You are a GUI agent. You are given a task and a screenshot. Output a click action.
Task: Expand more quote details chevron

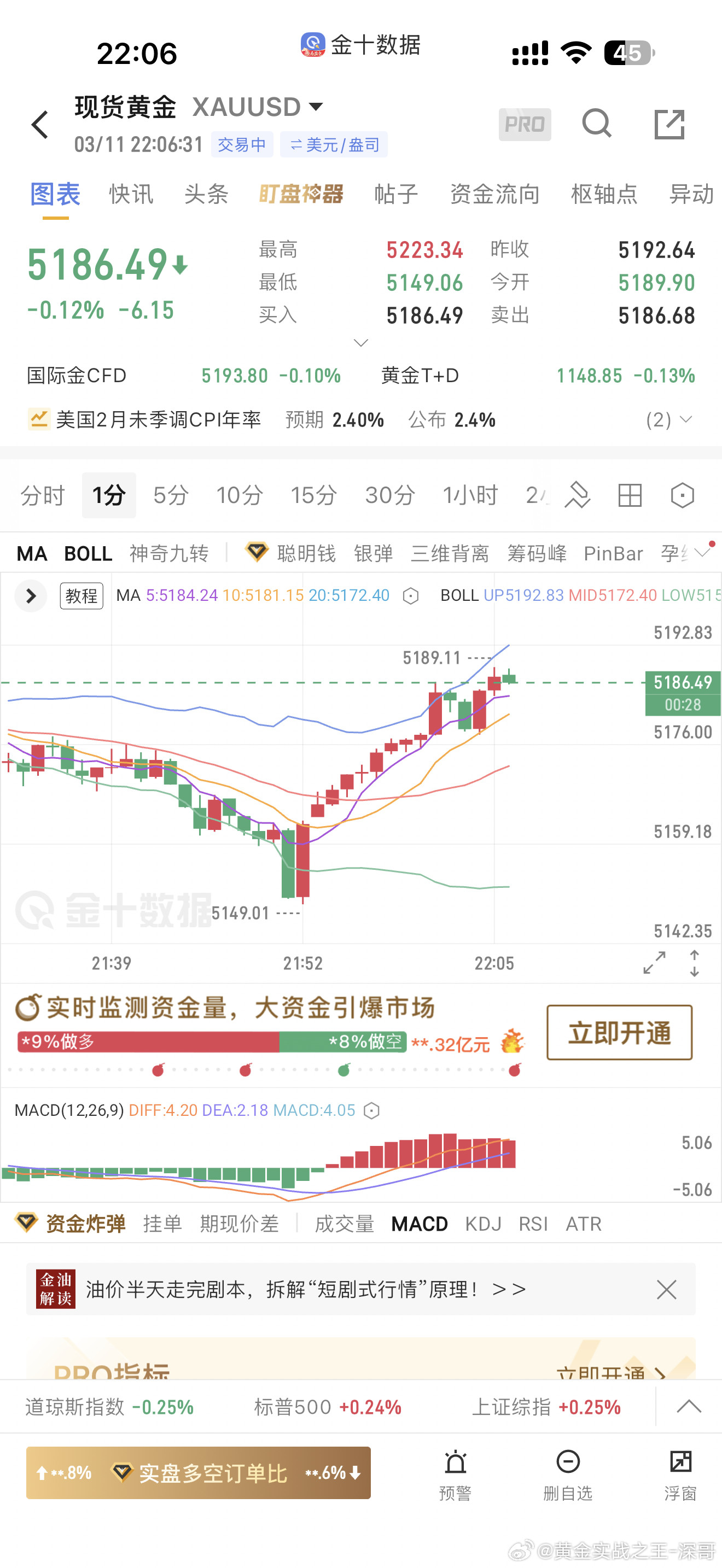coord(360,343)
